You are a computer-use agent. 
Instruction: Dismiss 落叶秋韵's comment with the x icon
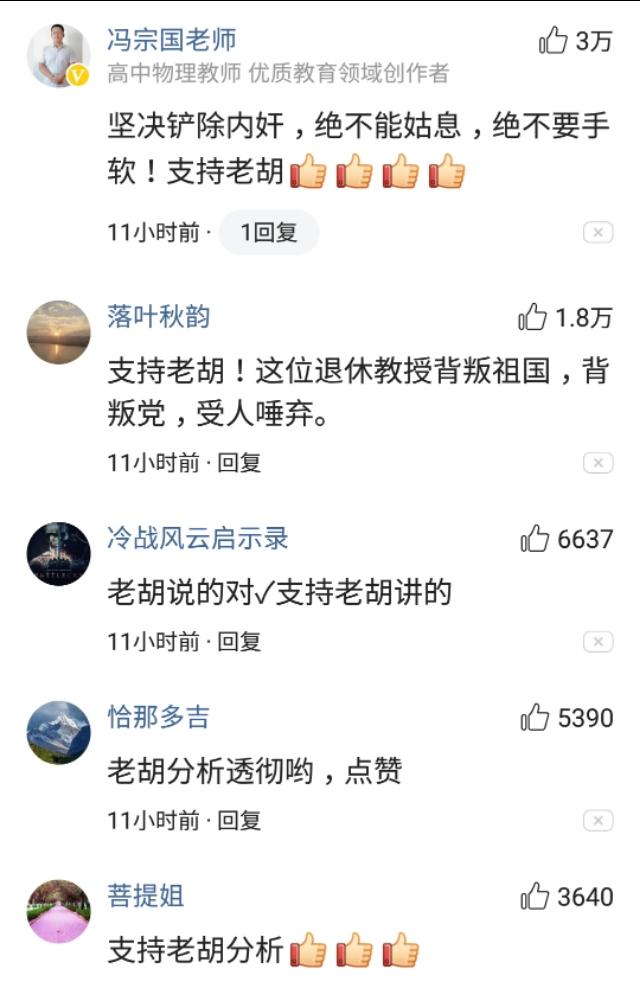pos(597,463)
